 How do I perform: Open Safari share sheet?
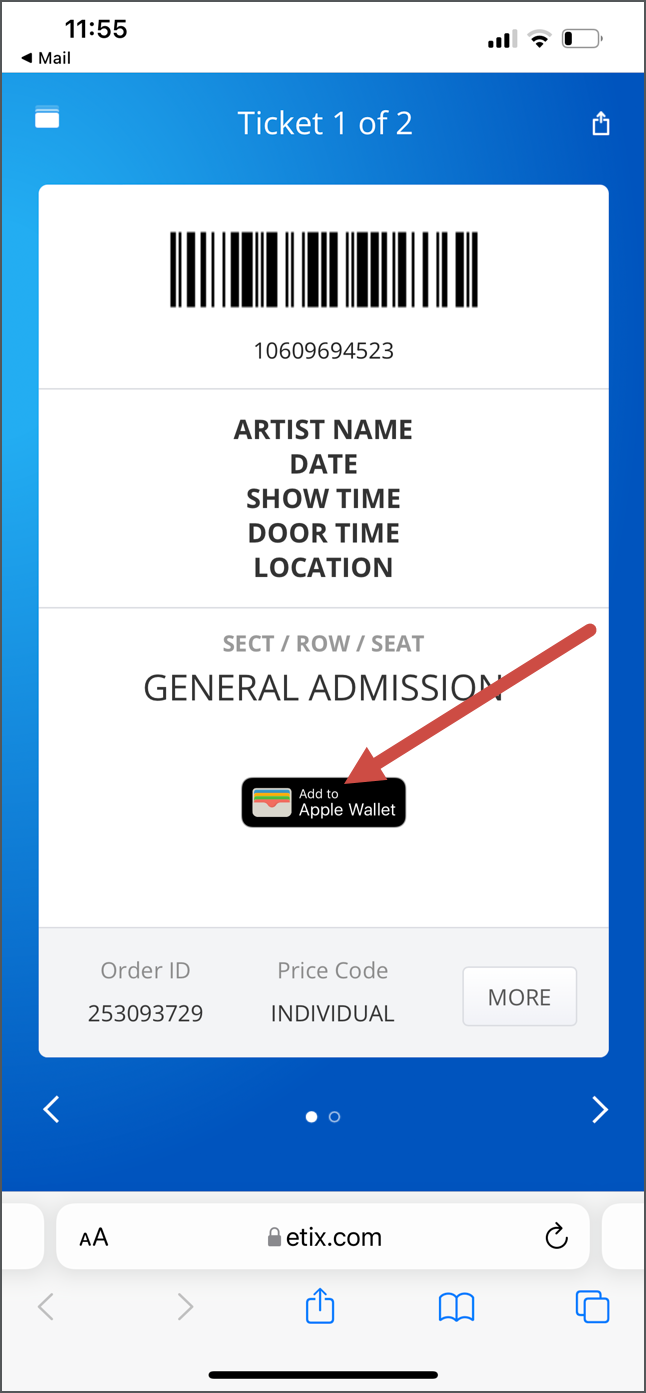pos(320,1305)
